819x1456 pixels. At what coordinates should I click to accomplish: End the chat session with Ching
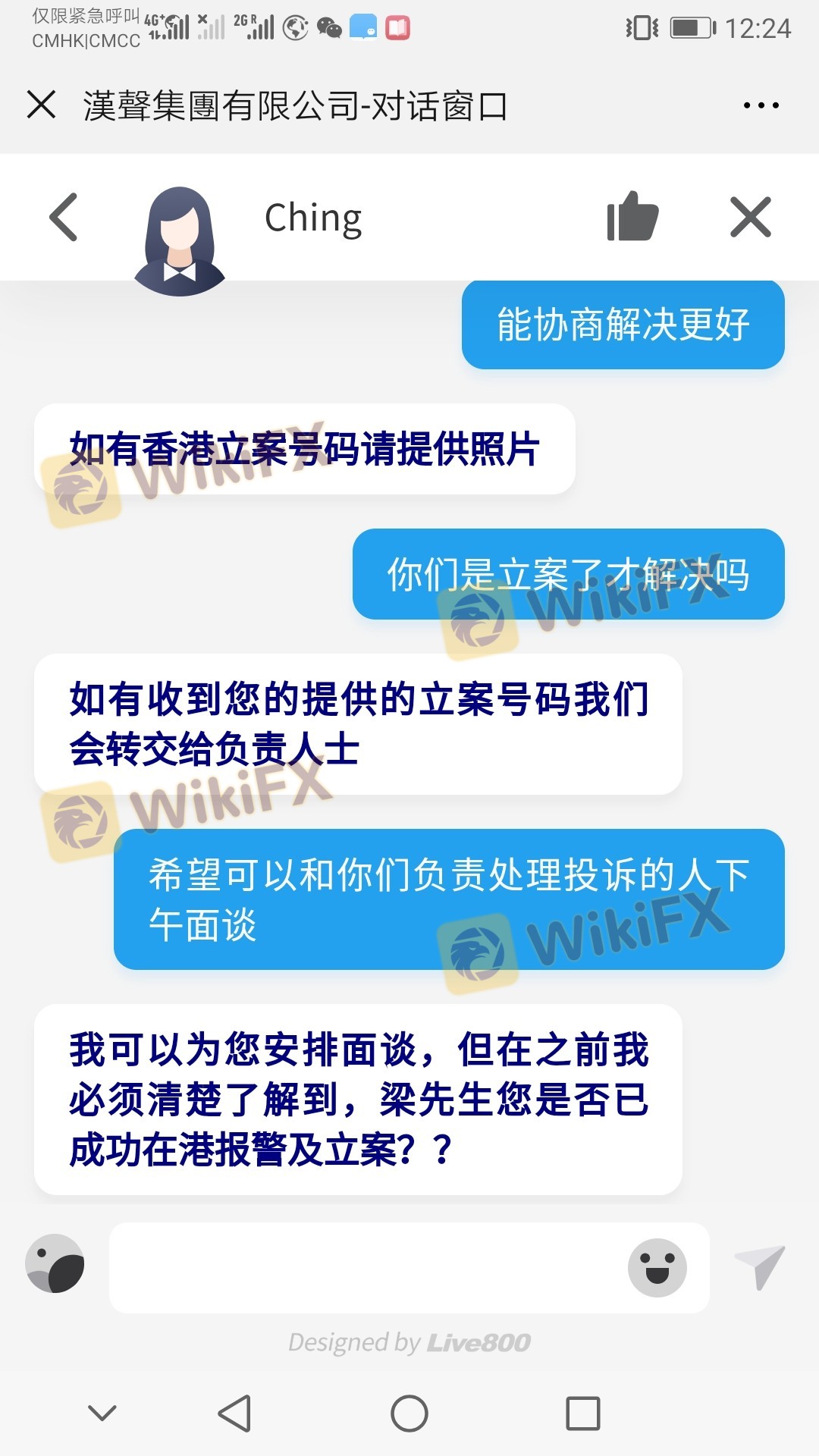750,218
